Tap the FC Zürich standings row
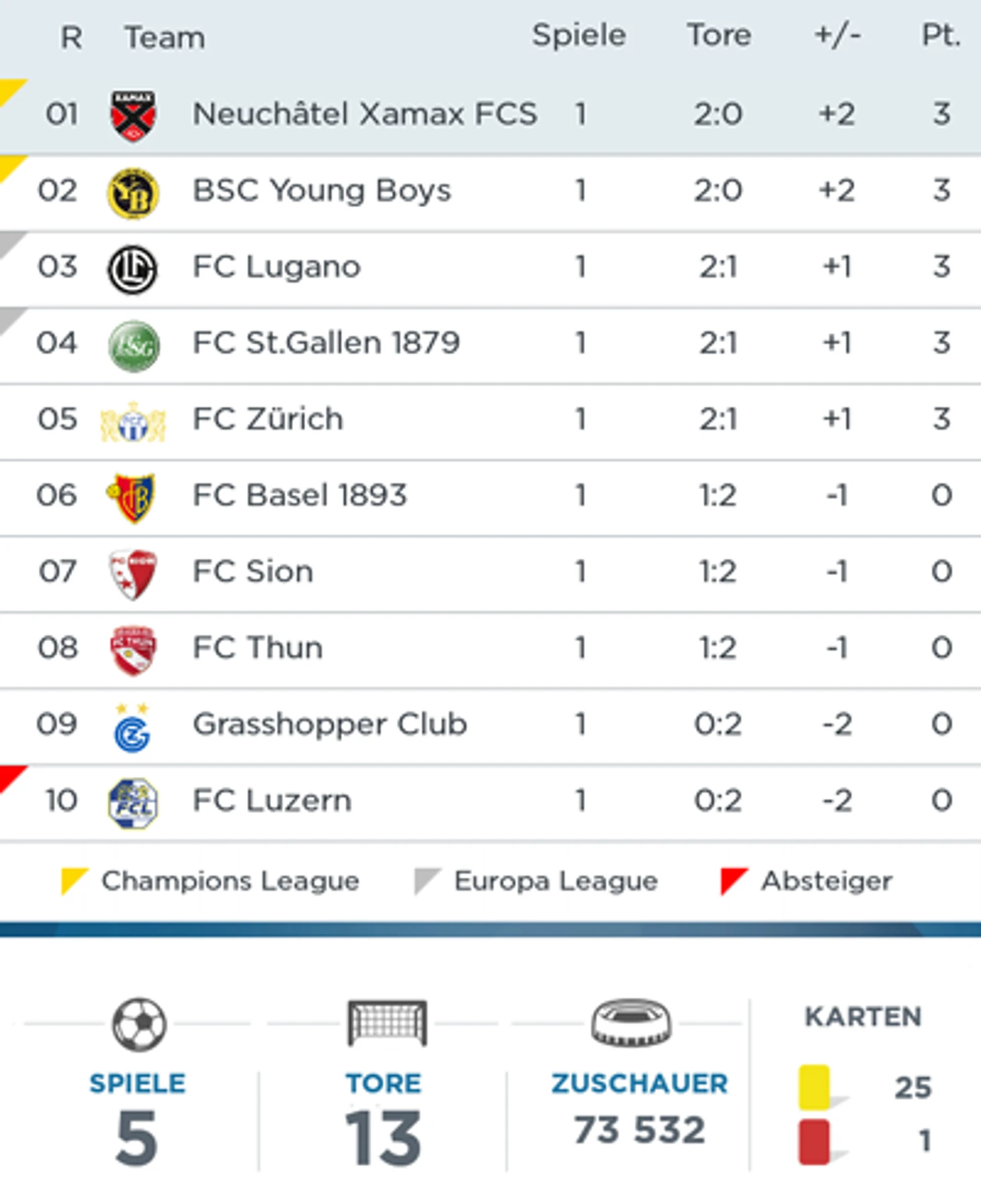 (267, 419)
